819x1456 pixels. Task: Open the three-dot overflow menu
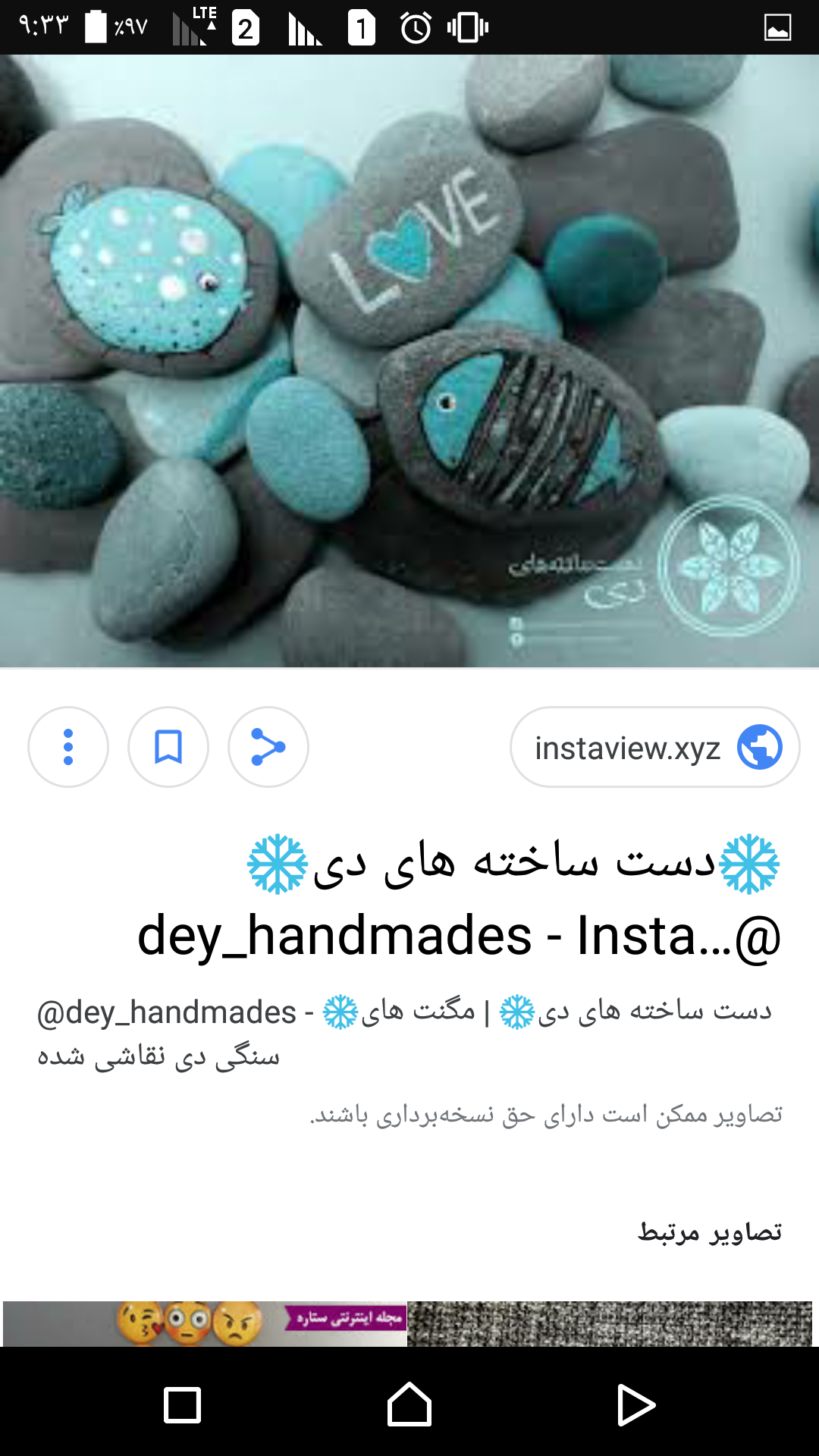(x=68, y=747)
